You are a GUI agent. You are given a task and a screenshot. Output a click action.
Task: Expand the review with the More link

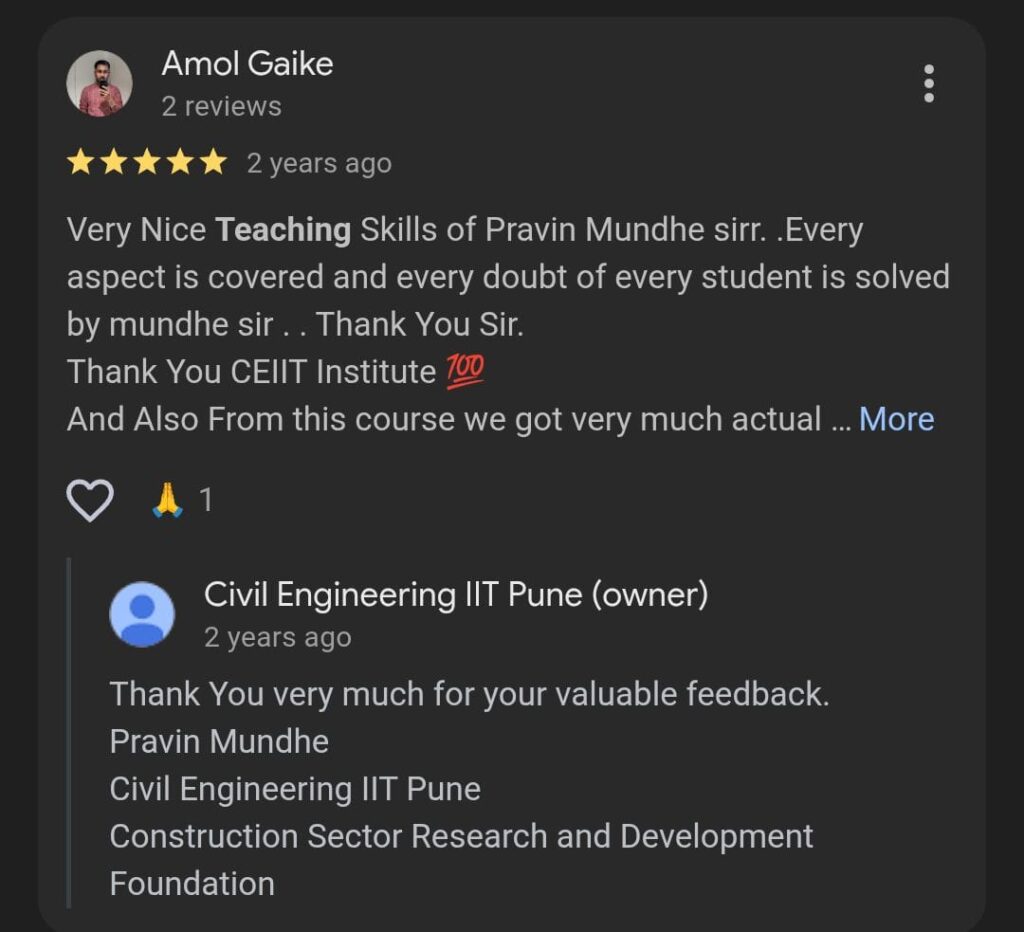[x=896, y=419]
